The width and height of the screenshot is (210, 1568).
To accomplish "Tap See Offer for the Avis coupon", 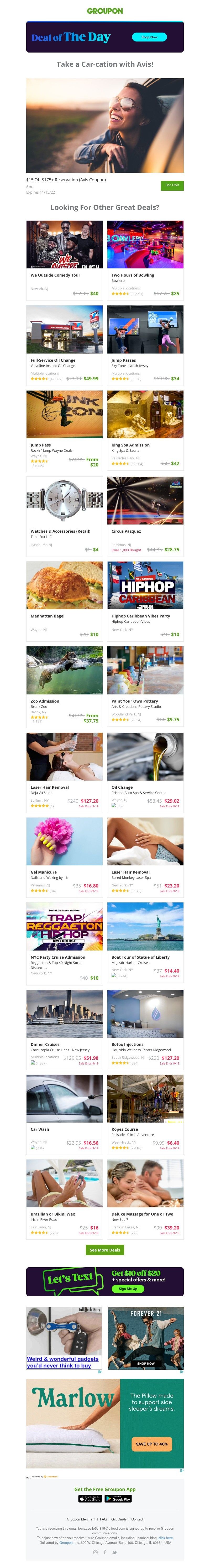I will 172,185.
